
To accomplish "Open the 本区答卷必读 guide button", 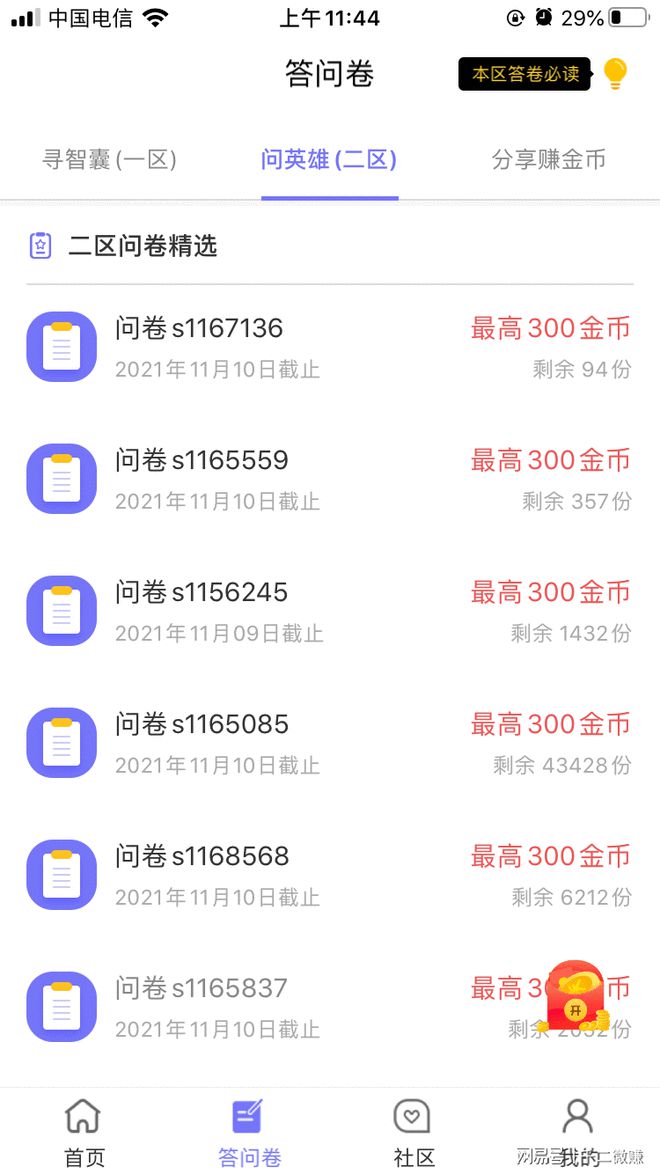I will point(524,74).
